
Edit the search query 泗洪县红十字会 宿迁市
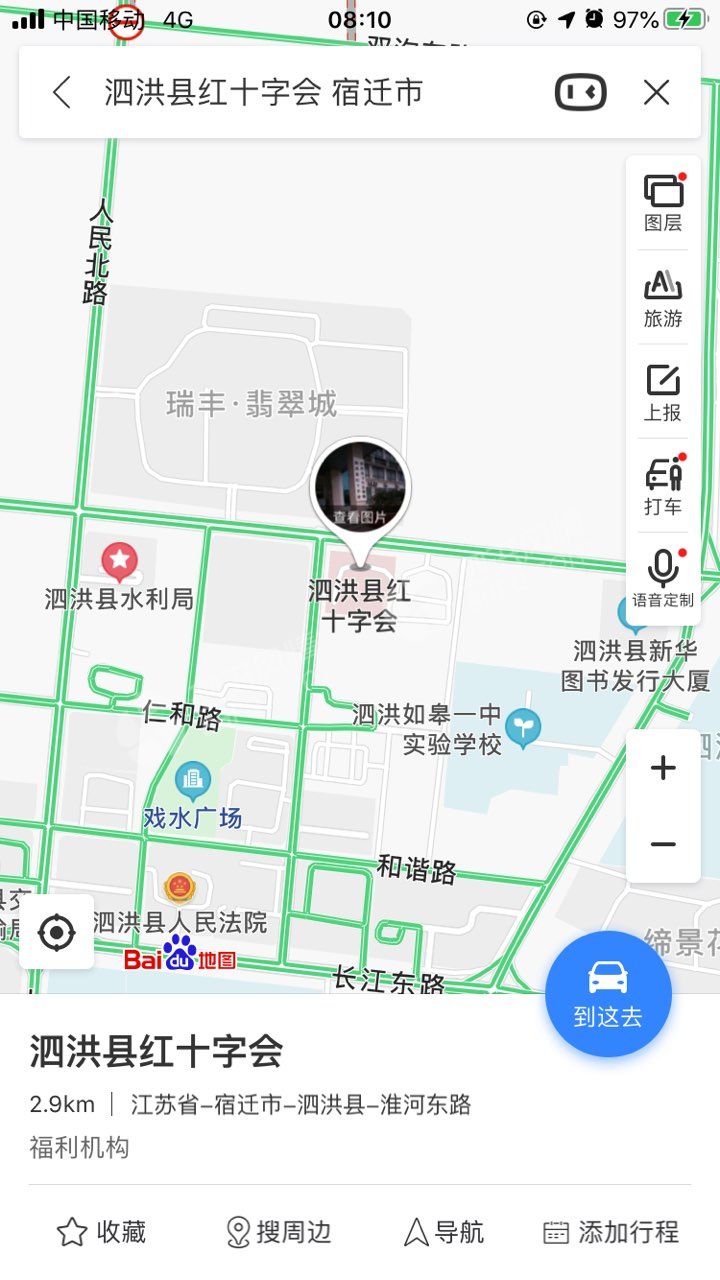(264, 93)
